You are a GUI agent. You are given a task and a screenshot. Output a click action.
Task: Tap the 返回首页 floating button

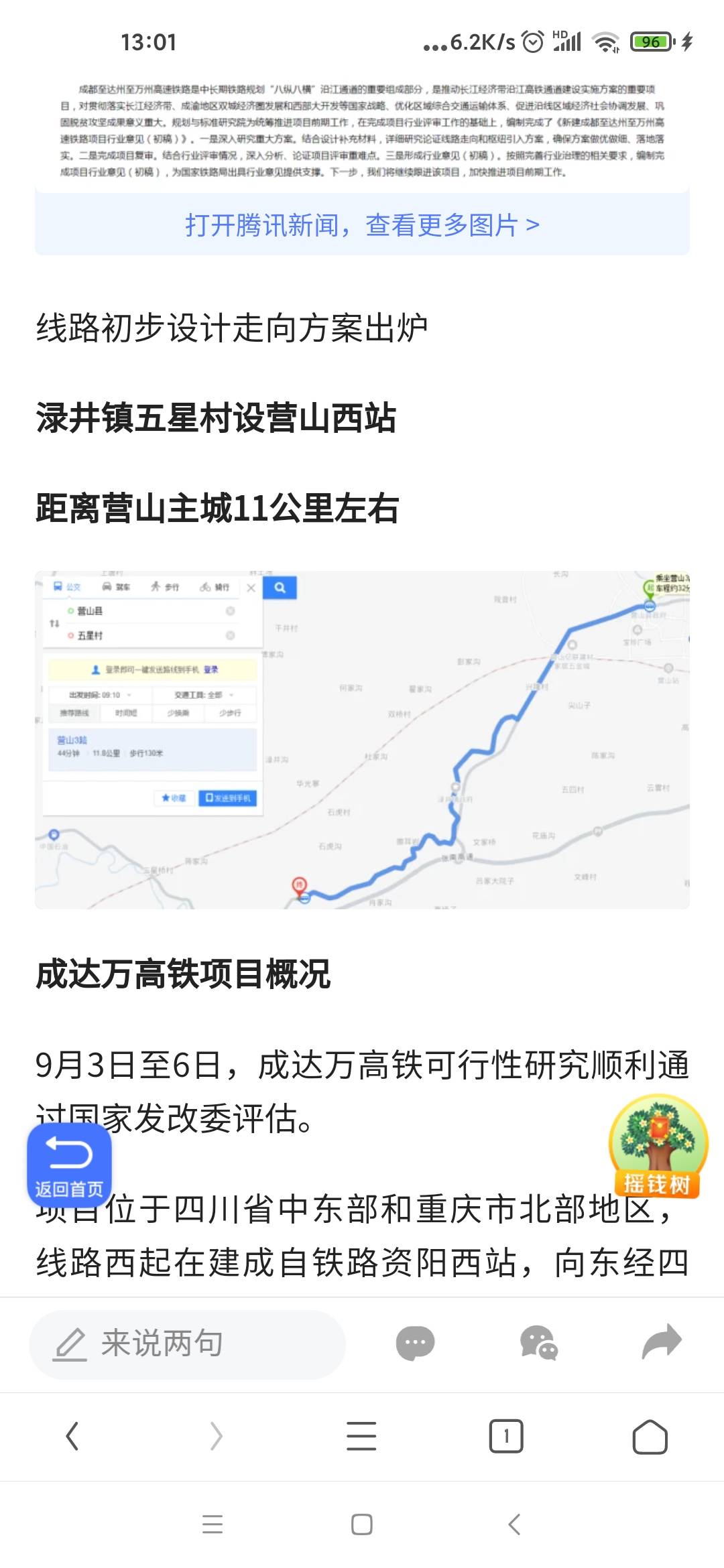pos(69,1165)
